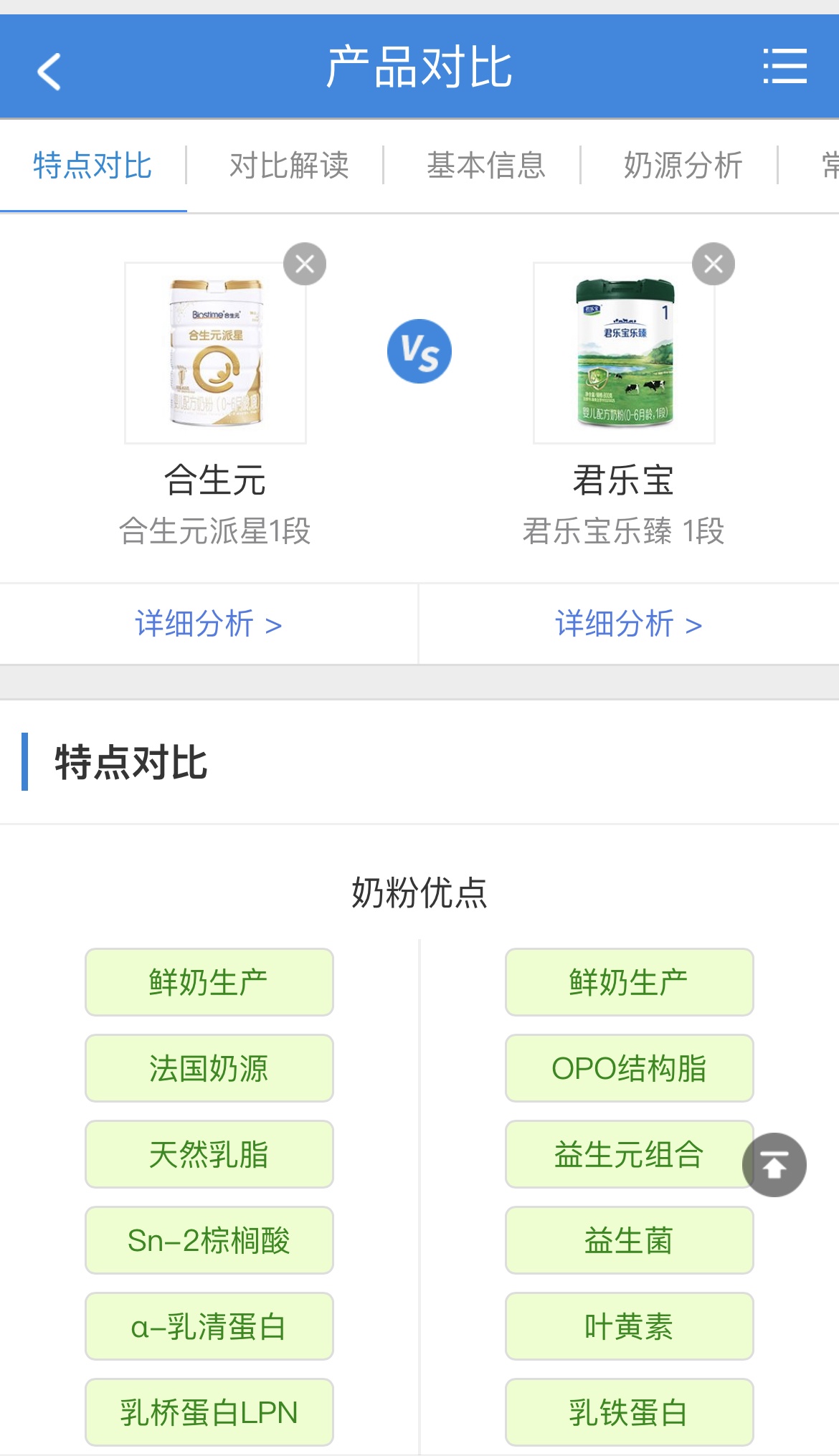Remove 合生元派星1段 from the comparison
This screenshot has height=1456, width=839.
click(305, 264)
